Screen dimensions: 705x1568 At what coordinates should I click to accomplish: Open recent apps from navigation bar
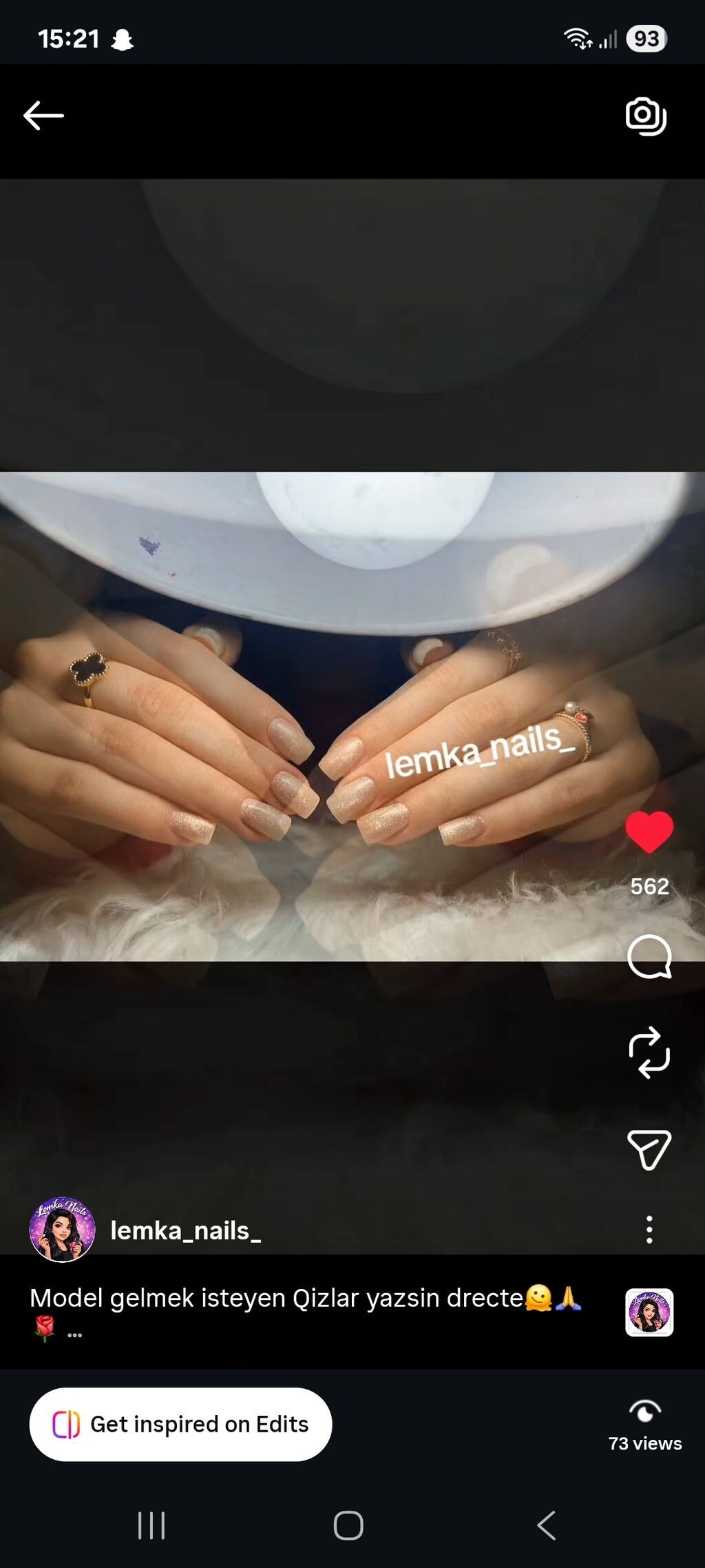click(x=151, y=1525)
